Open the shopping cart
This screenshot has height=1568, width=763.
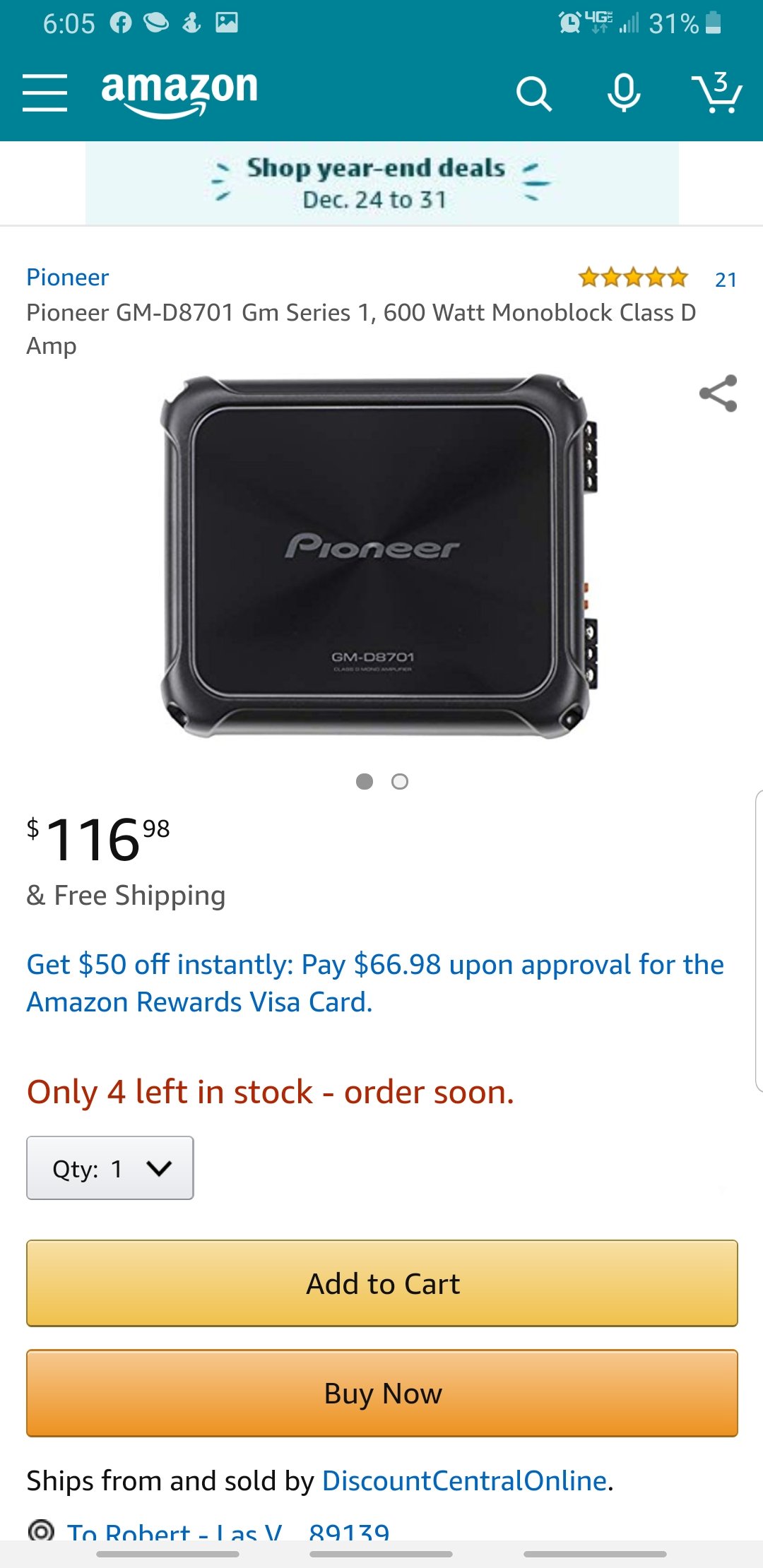coord(716,93)
